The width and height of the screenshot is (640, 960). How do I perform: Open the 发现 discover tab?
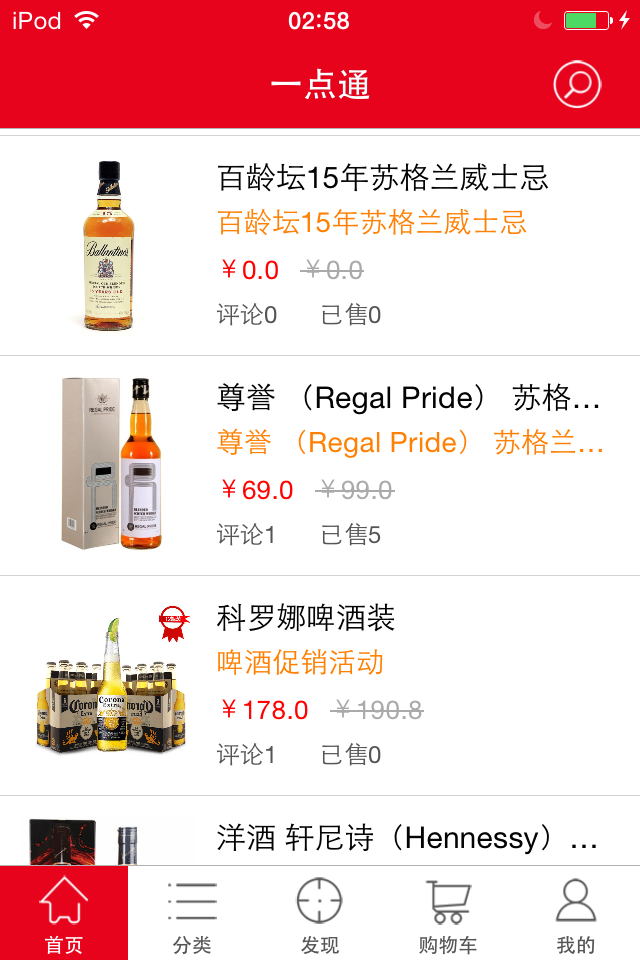pyautogui.click(x=320, y=913)
